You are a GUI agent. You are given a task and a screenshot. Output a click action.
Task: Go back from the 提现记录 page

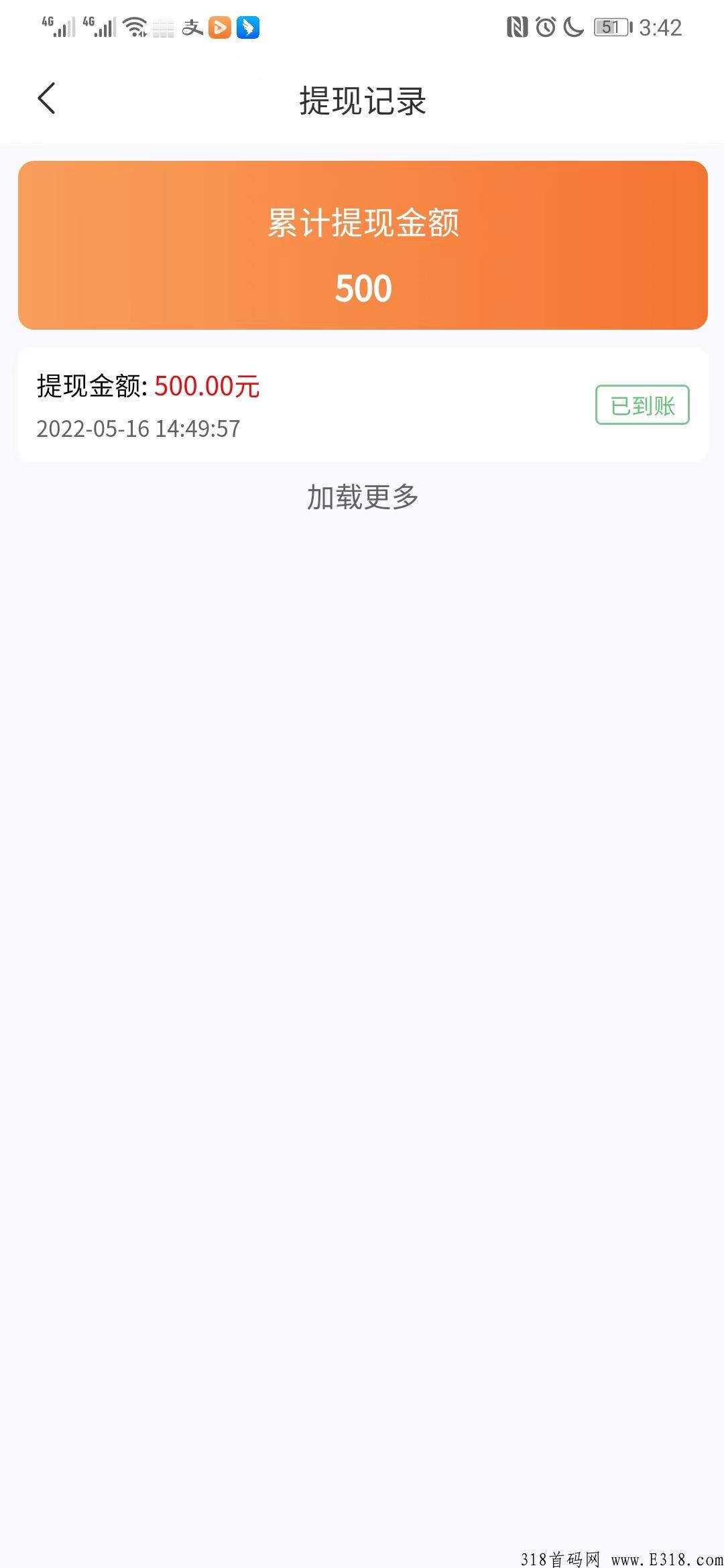(46, 99)
